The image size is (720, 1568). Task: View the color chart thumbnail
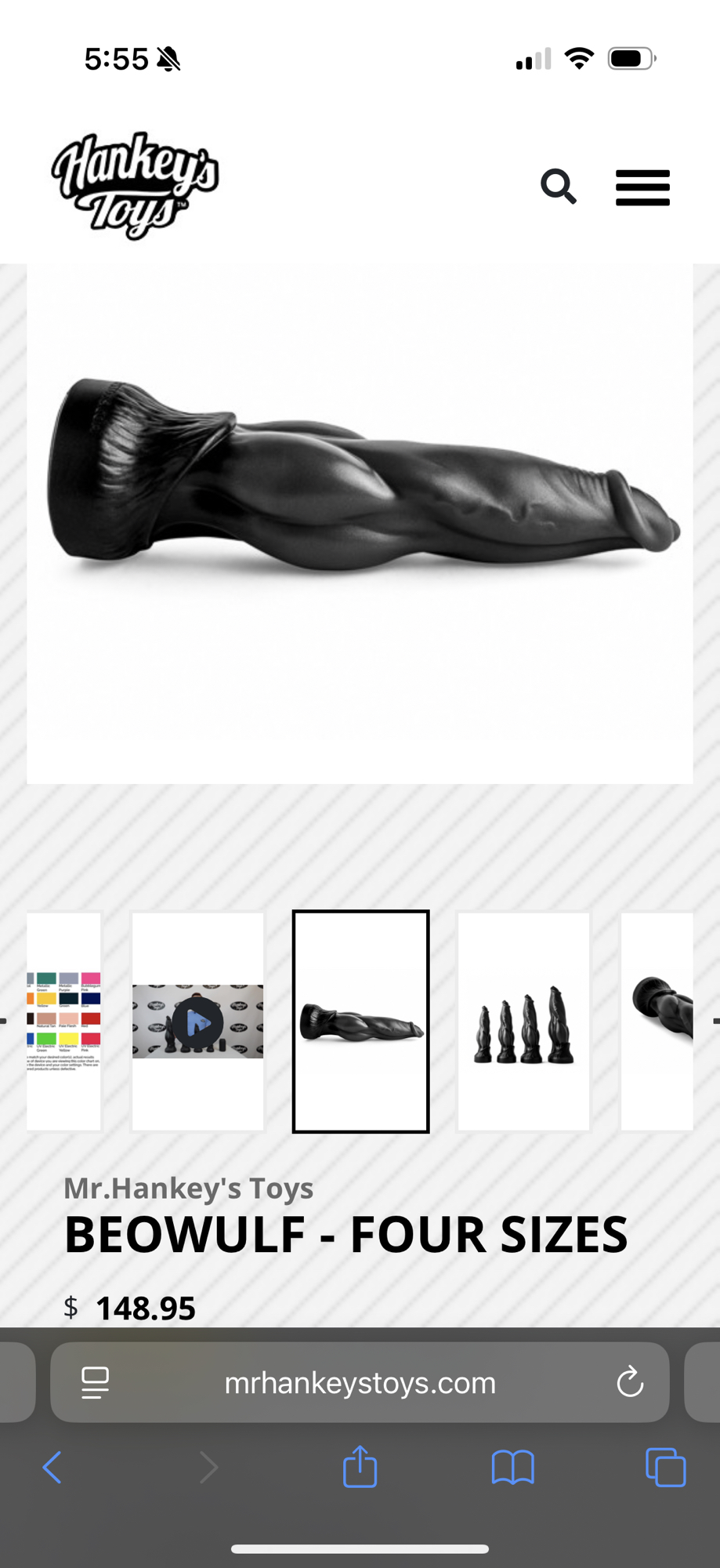[64, 1021]
